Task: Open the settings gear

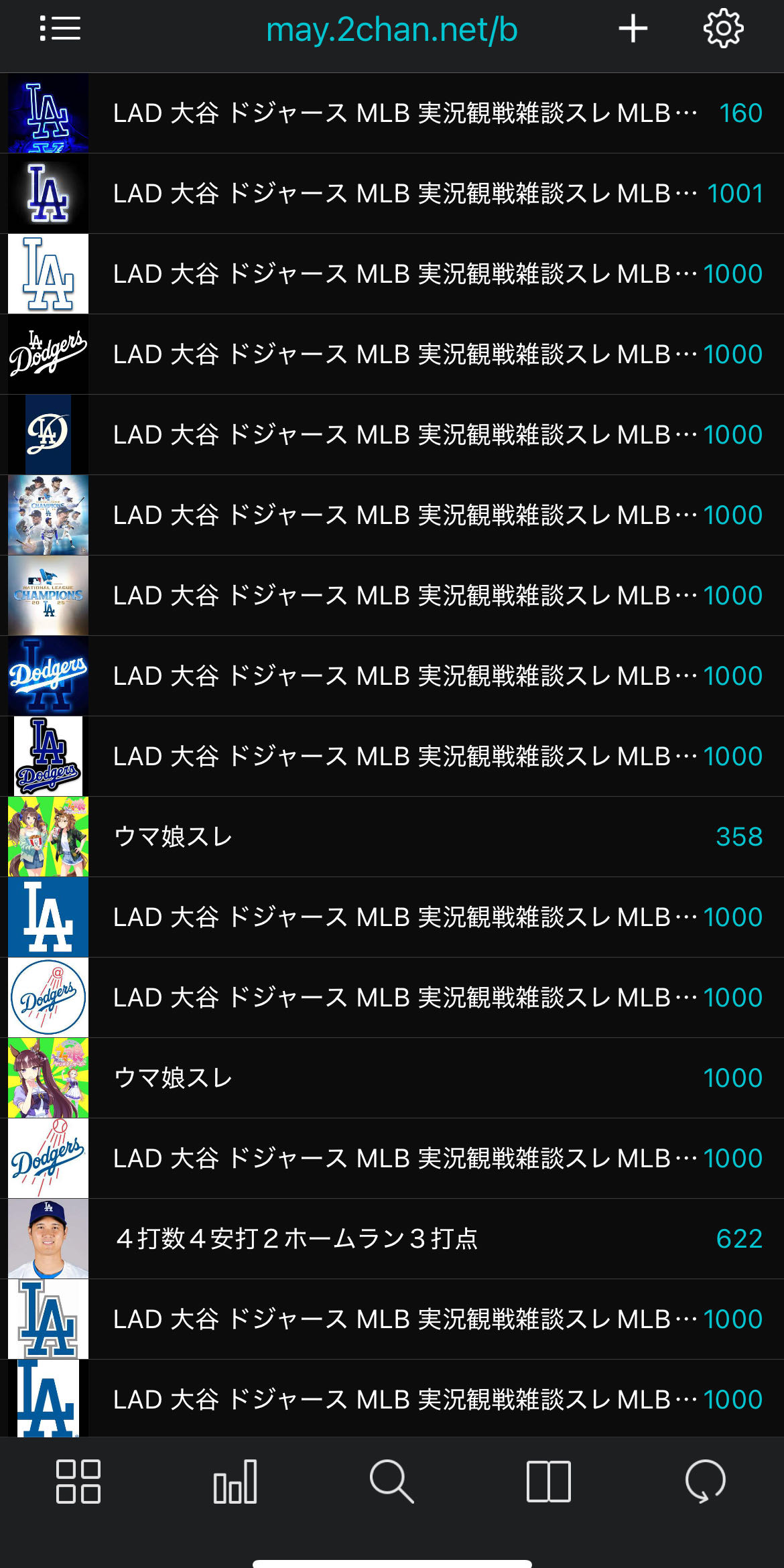Action: click(x=723, y=29)
